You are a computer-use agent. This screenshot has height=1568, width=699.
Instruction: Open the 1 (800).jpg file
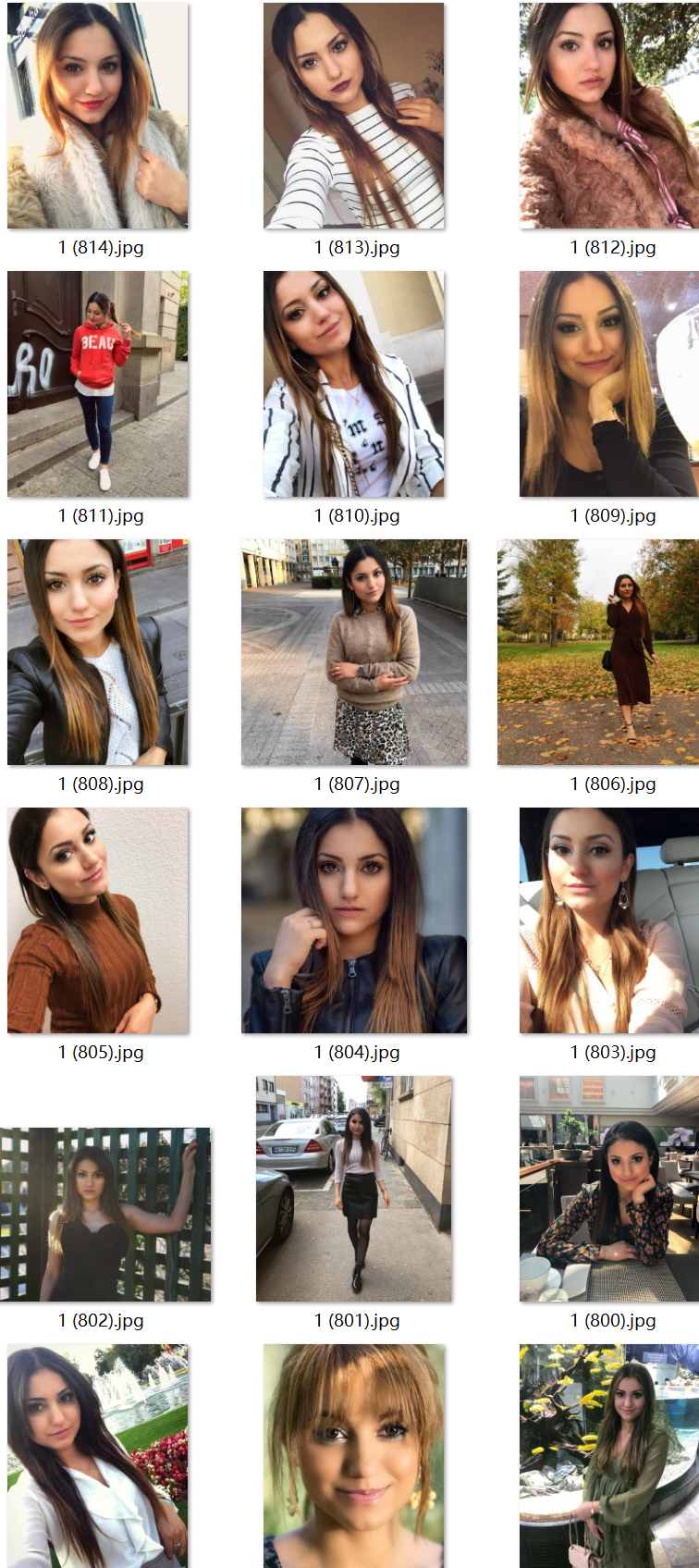pyautogui.click(x=608, y=1189)
